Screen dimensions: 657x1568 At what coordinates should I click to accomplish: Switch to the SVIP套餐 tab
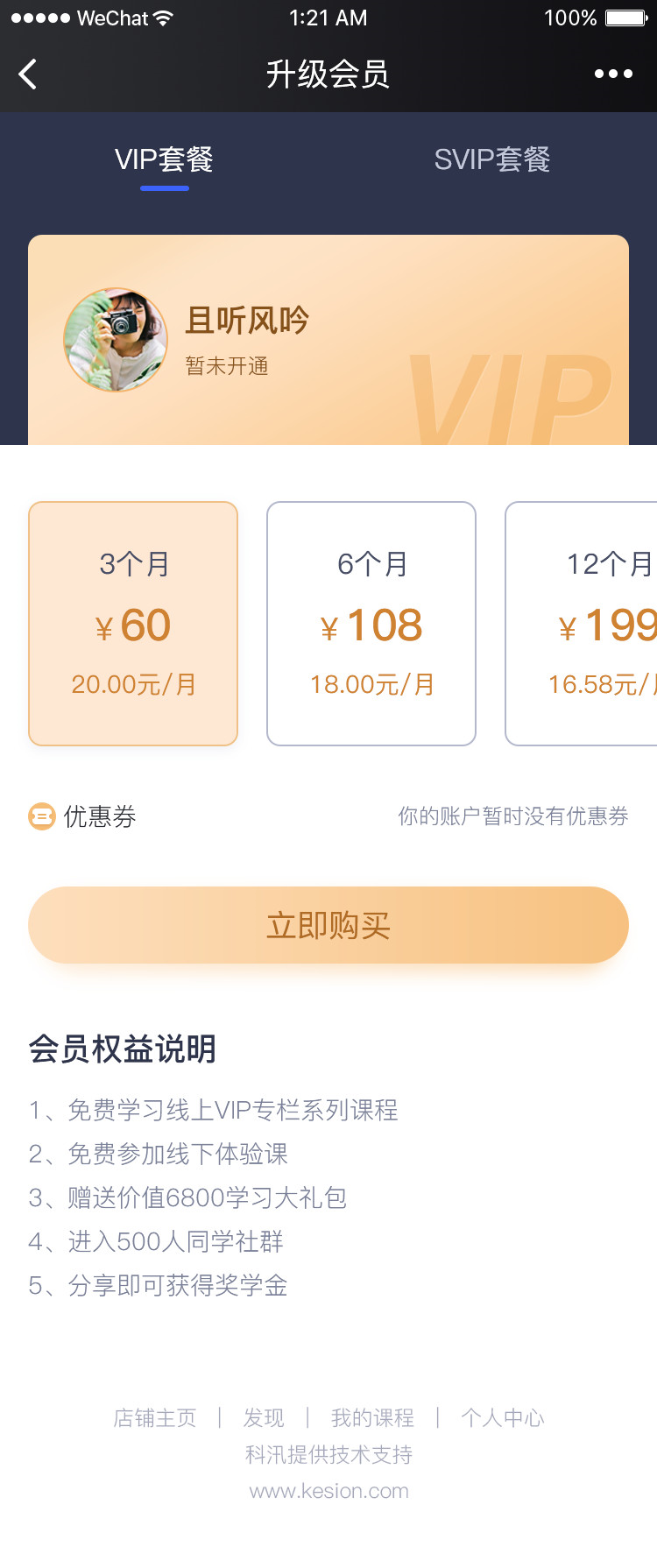click(492, 159)
